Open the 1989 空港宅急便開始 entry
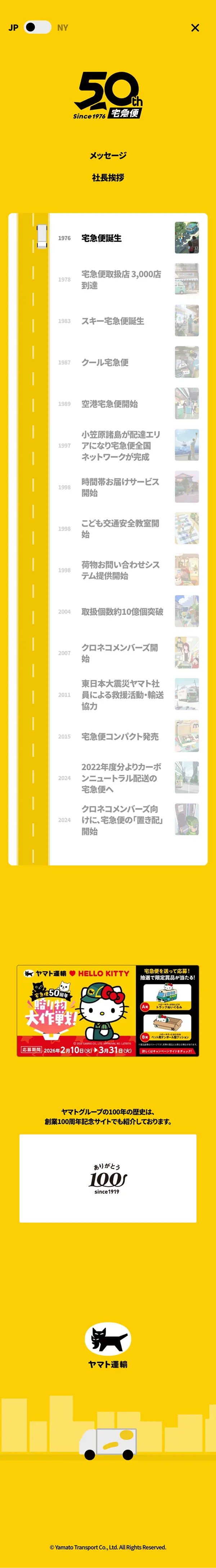Image resolution: width=216 pixels, height=1568 pixels. (122, 403)
